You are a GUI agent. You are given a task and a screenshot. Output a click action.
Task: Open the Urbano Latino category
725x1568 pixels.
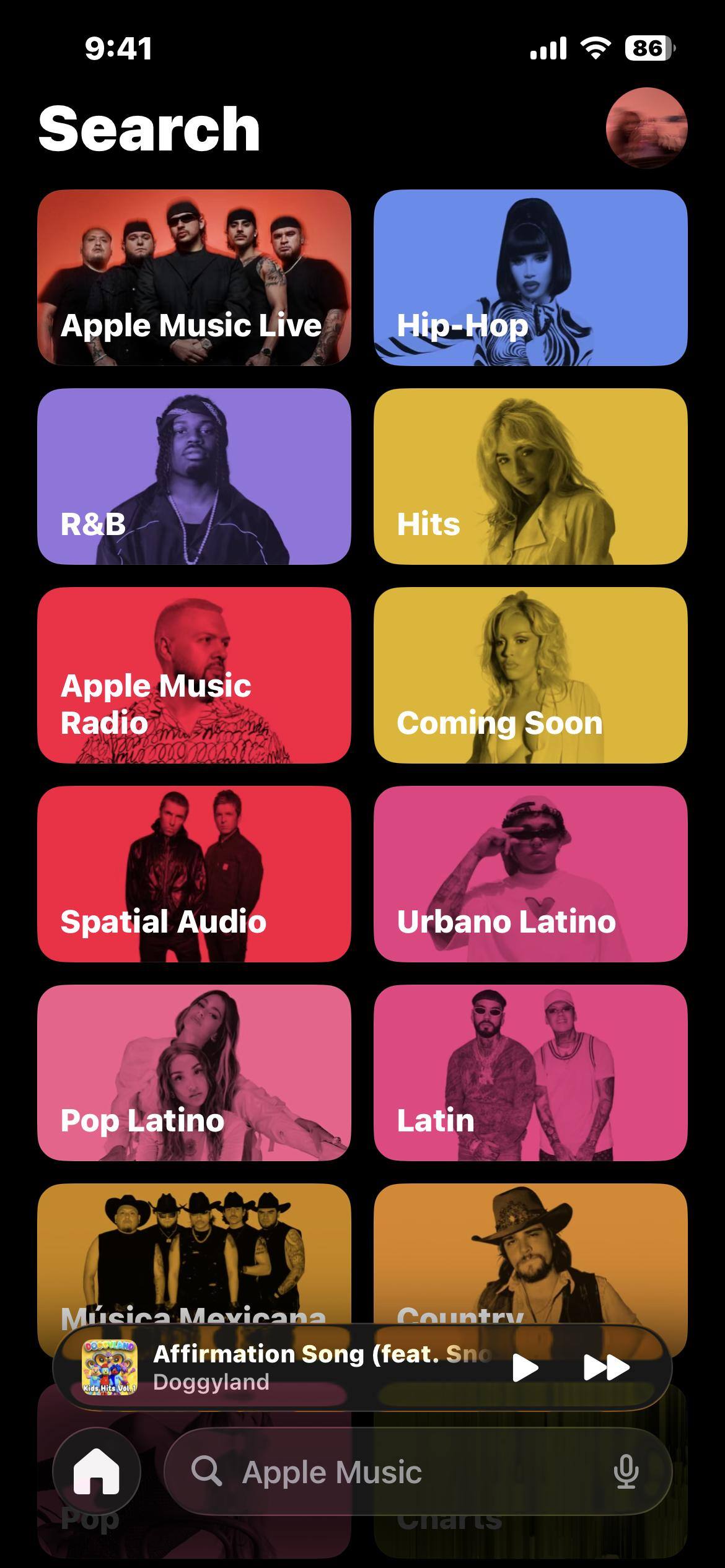(530, 874)
